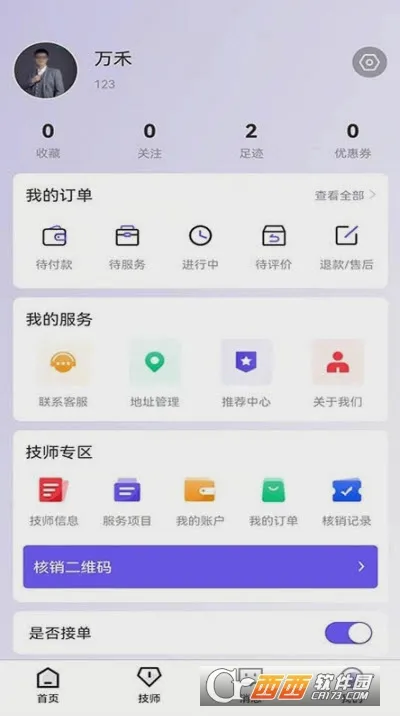Open 关于我们
Screen dimensions: 400x716
pyautogui.click(x=338, y=374)
